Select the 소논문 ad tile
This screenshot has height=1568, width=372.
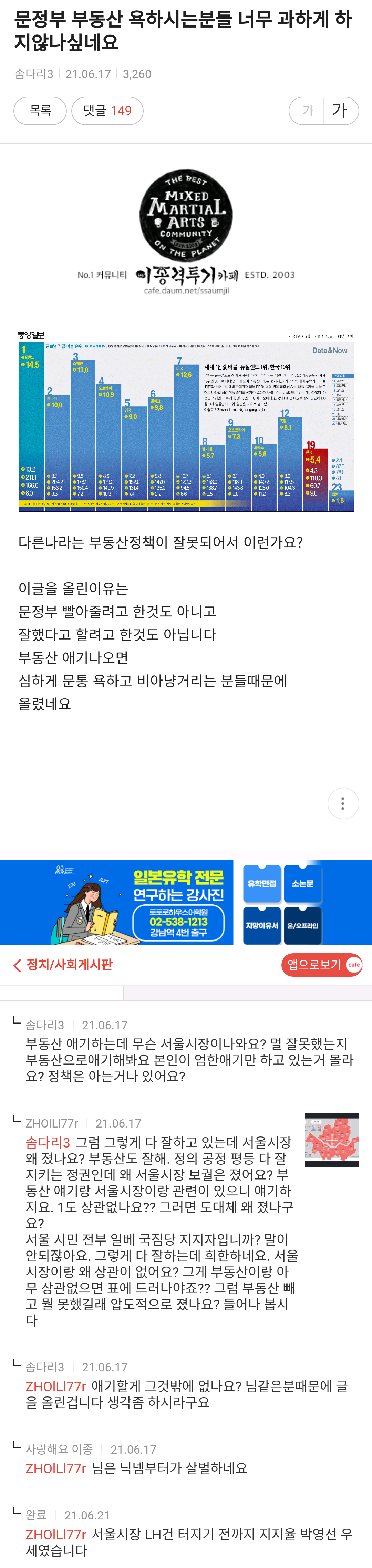pyautogui.click(x=302, y=883)
